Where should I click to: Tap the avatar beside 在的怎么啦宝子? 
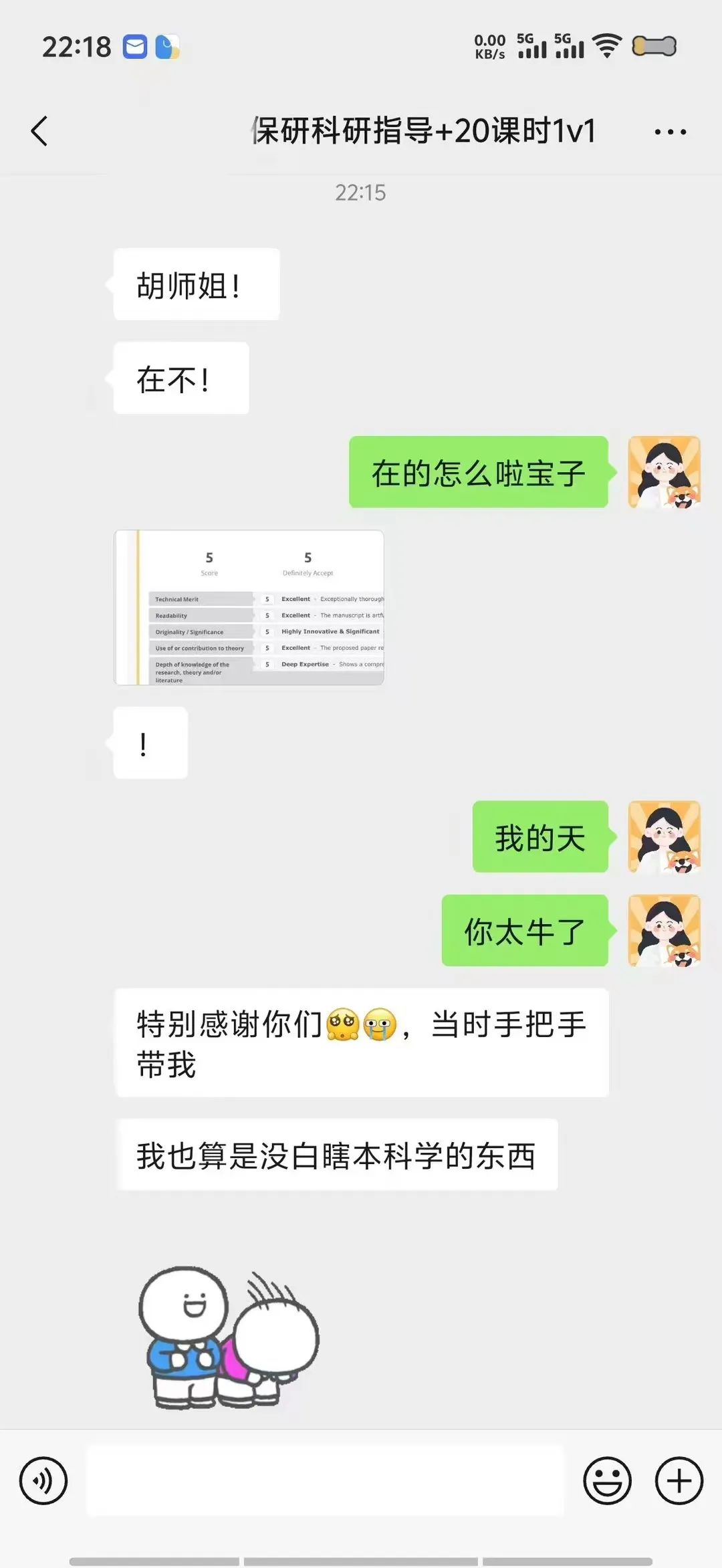tap(664, 472)
